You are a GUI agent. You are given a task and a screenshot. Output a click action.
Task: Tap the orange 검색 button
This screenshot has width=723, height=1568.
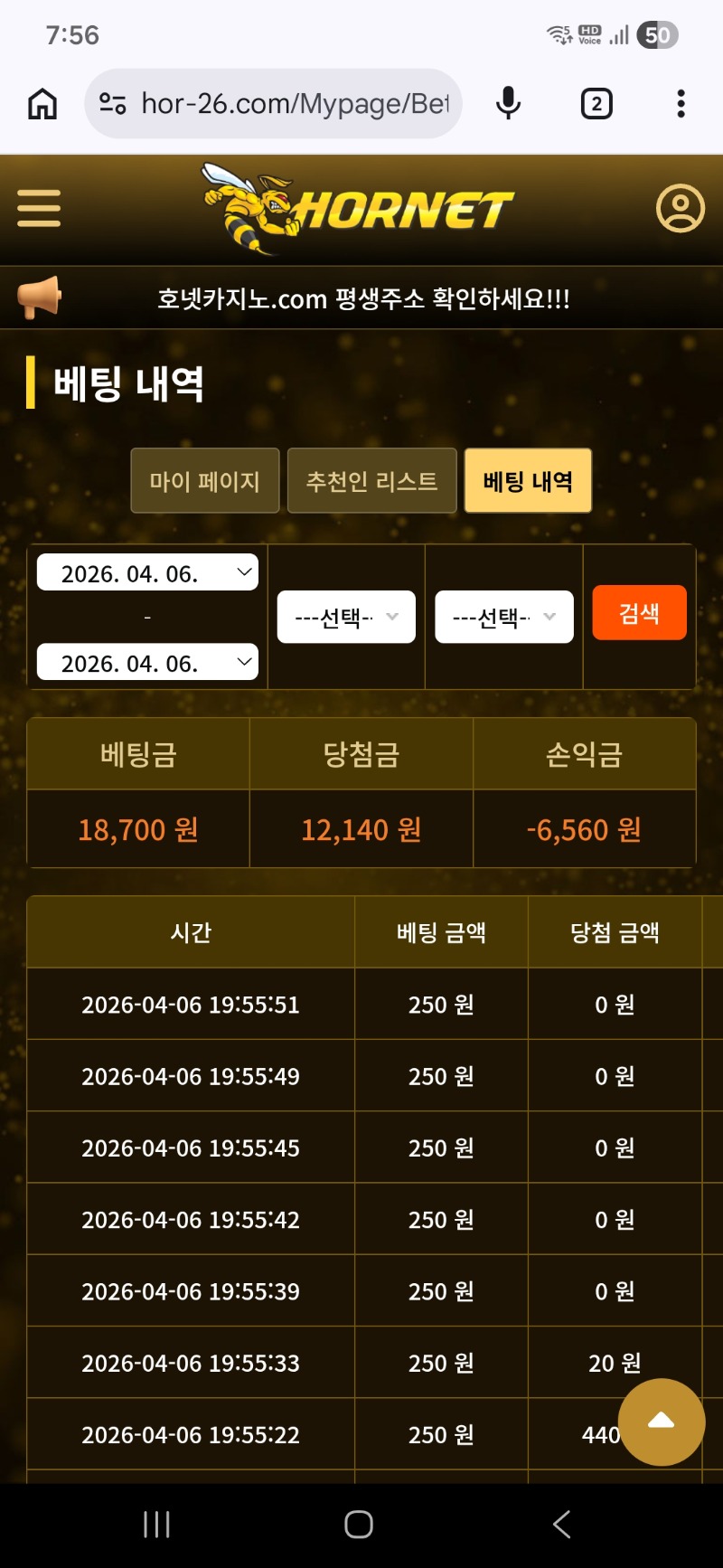click(639, 614)
